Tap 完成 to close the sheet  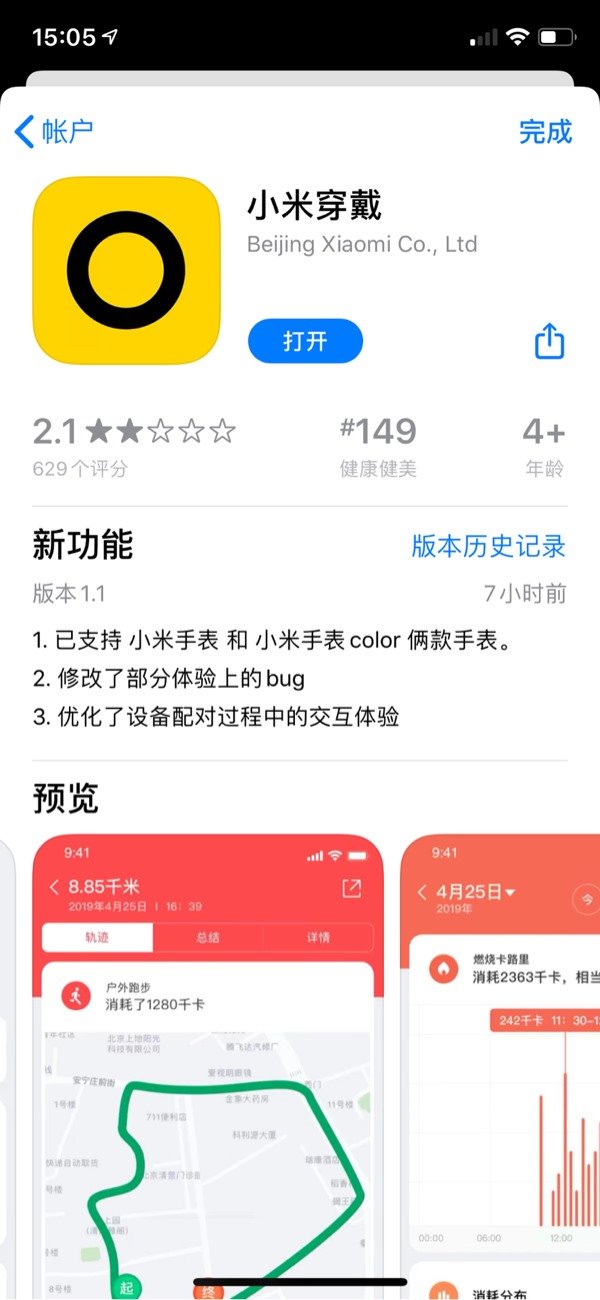coord(545,132)
